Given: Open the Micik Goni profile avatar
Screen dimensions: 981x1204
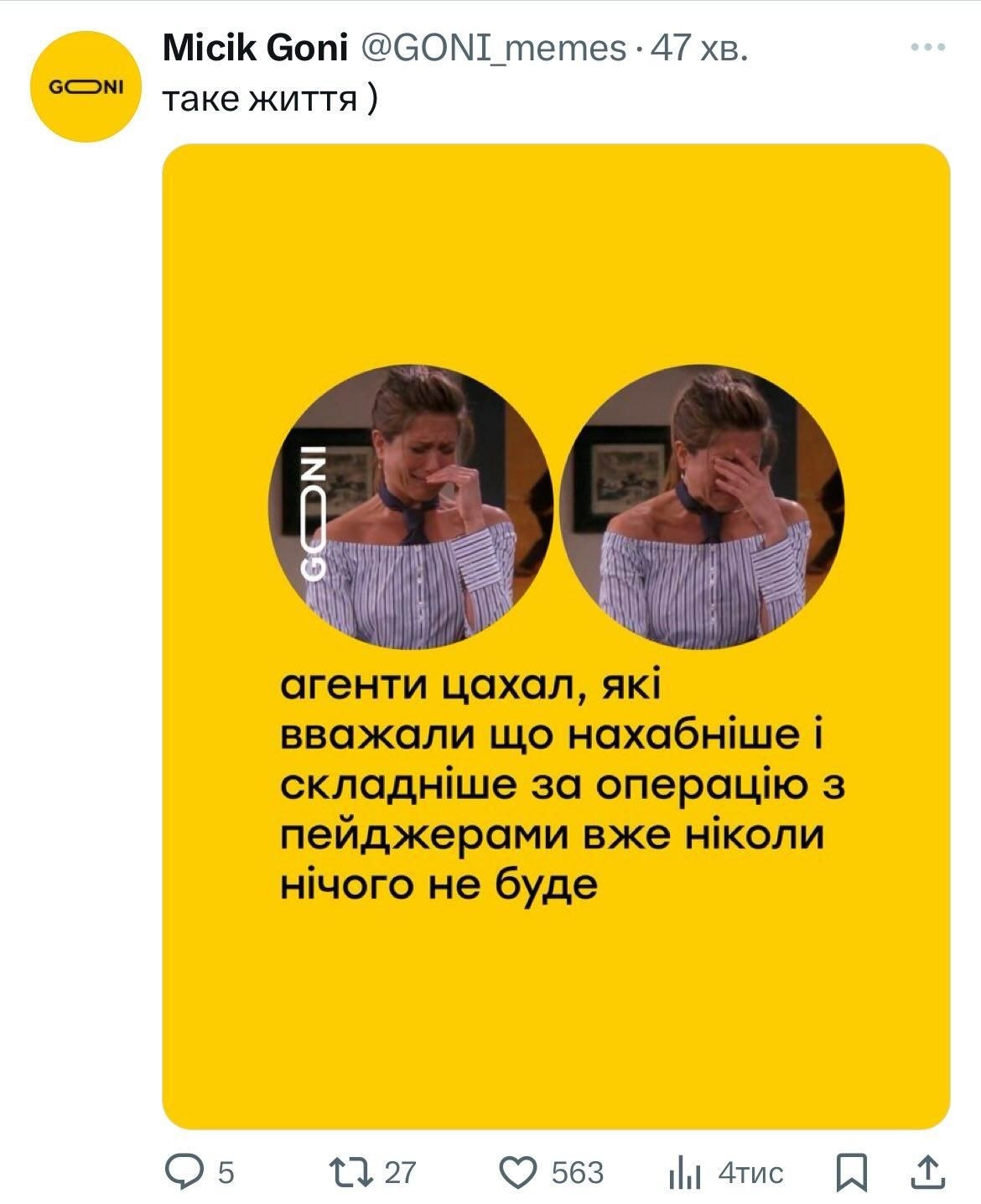Looking at the screenshot, I should [x=86, y=86].
